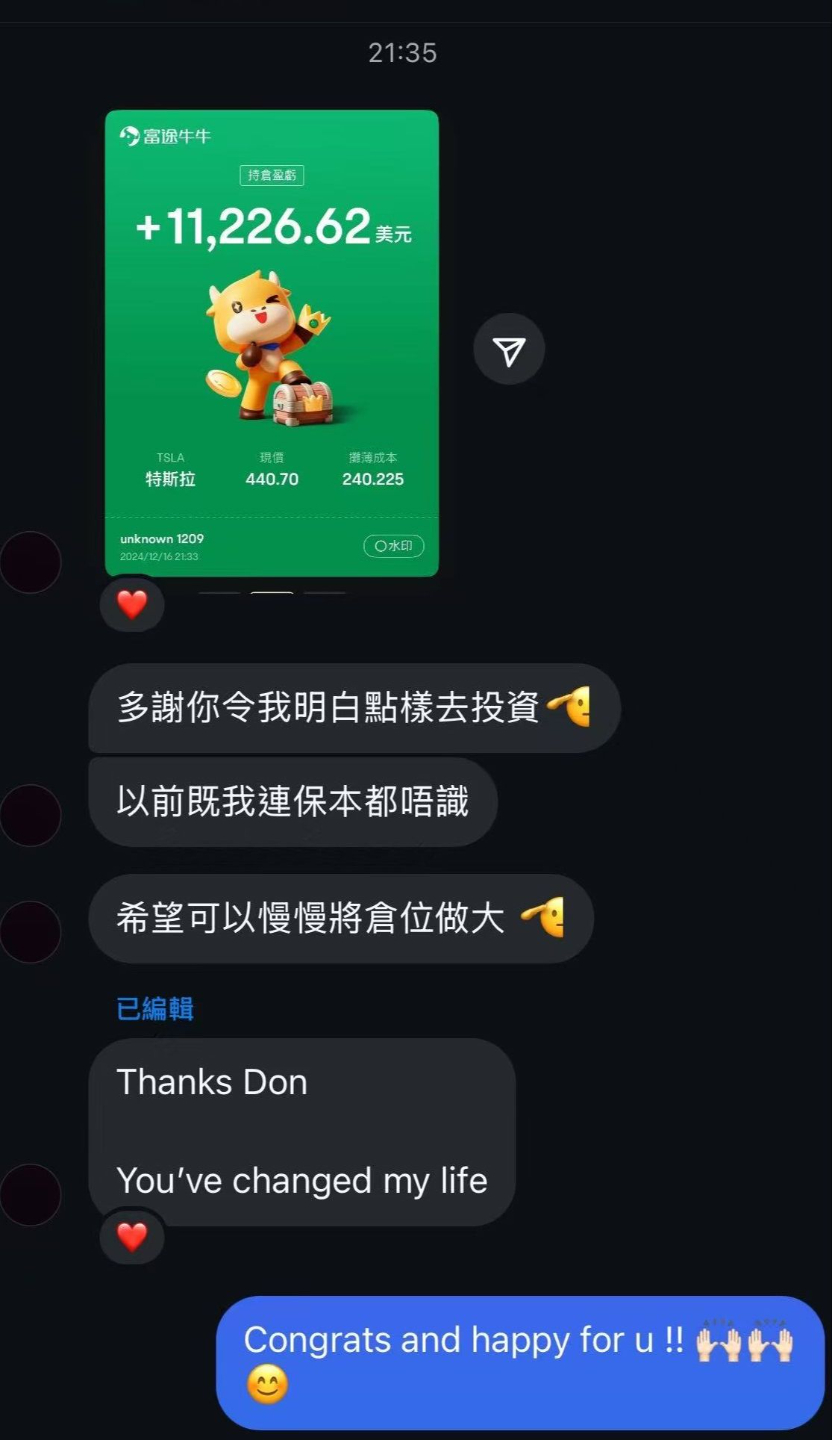832x1440 pixels.
Task: Tap heart reaction below the profit image
Action: point(132,604)
